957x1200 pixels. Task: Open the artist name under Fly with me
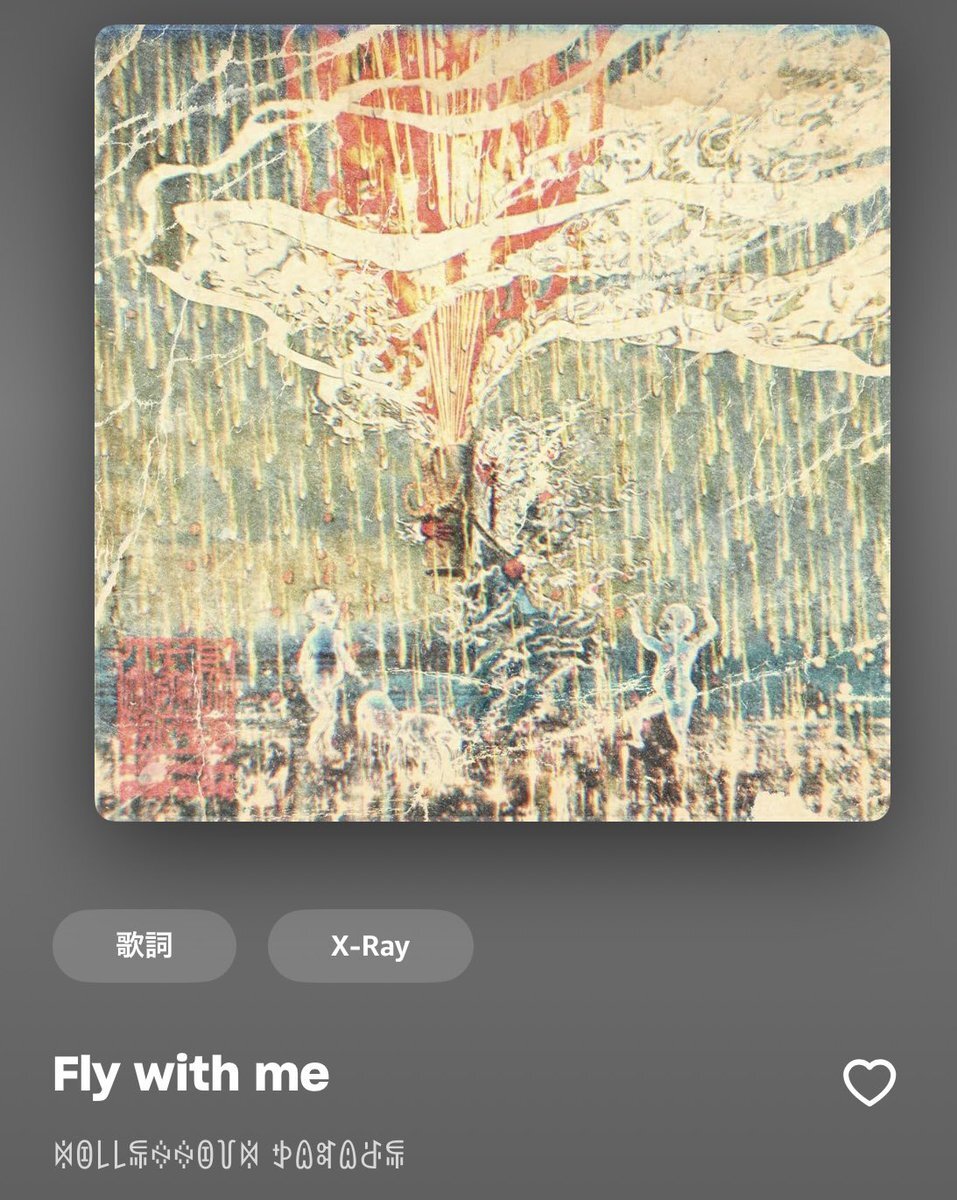[229, 1155]
